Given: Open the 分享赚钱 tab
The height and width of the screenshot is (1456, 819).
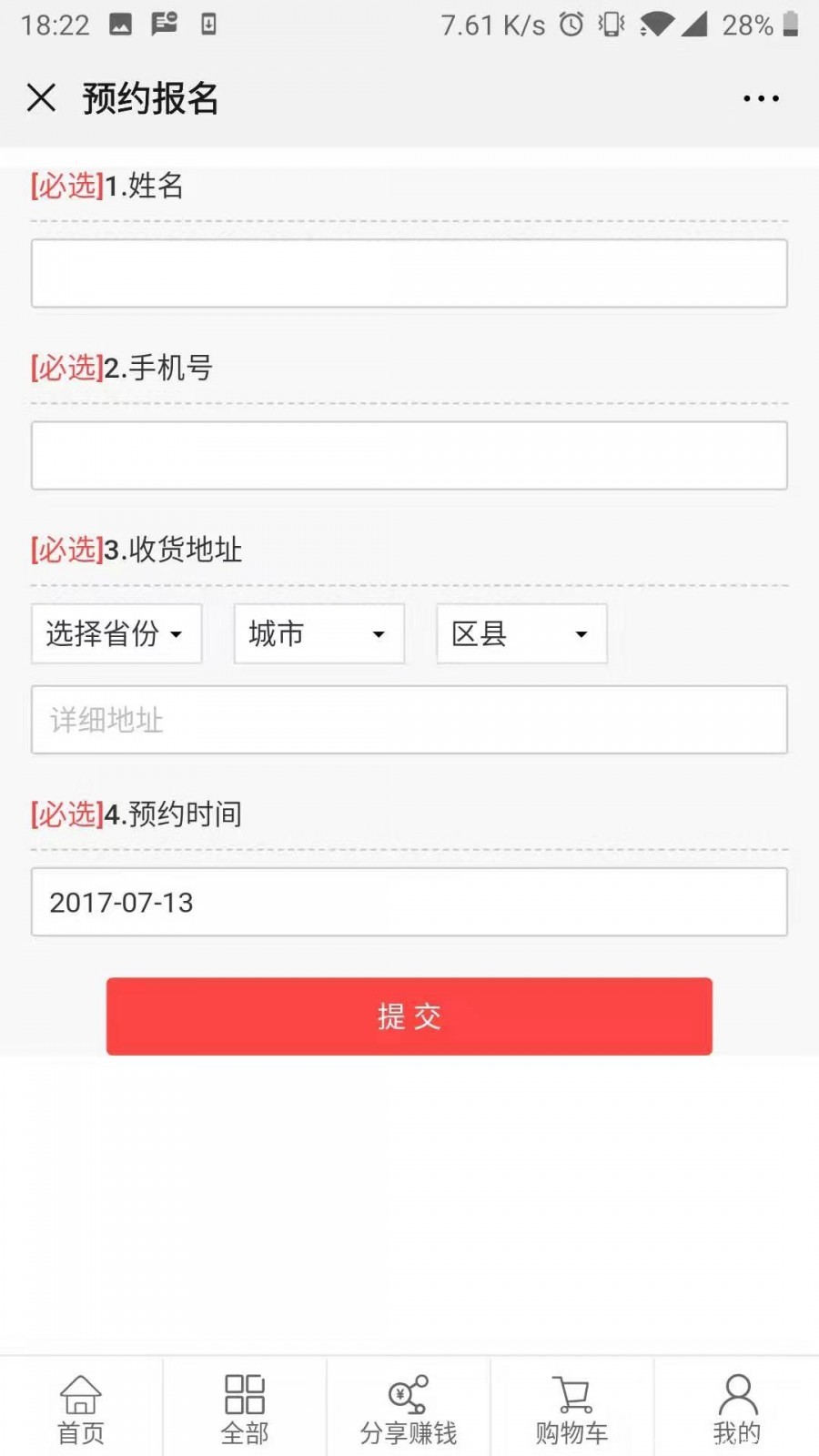Looking at the screenshot, I should [409, 1409].
